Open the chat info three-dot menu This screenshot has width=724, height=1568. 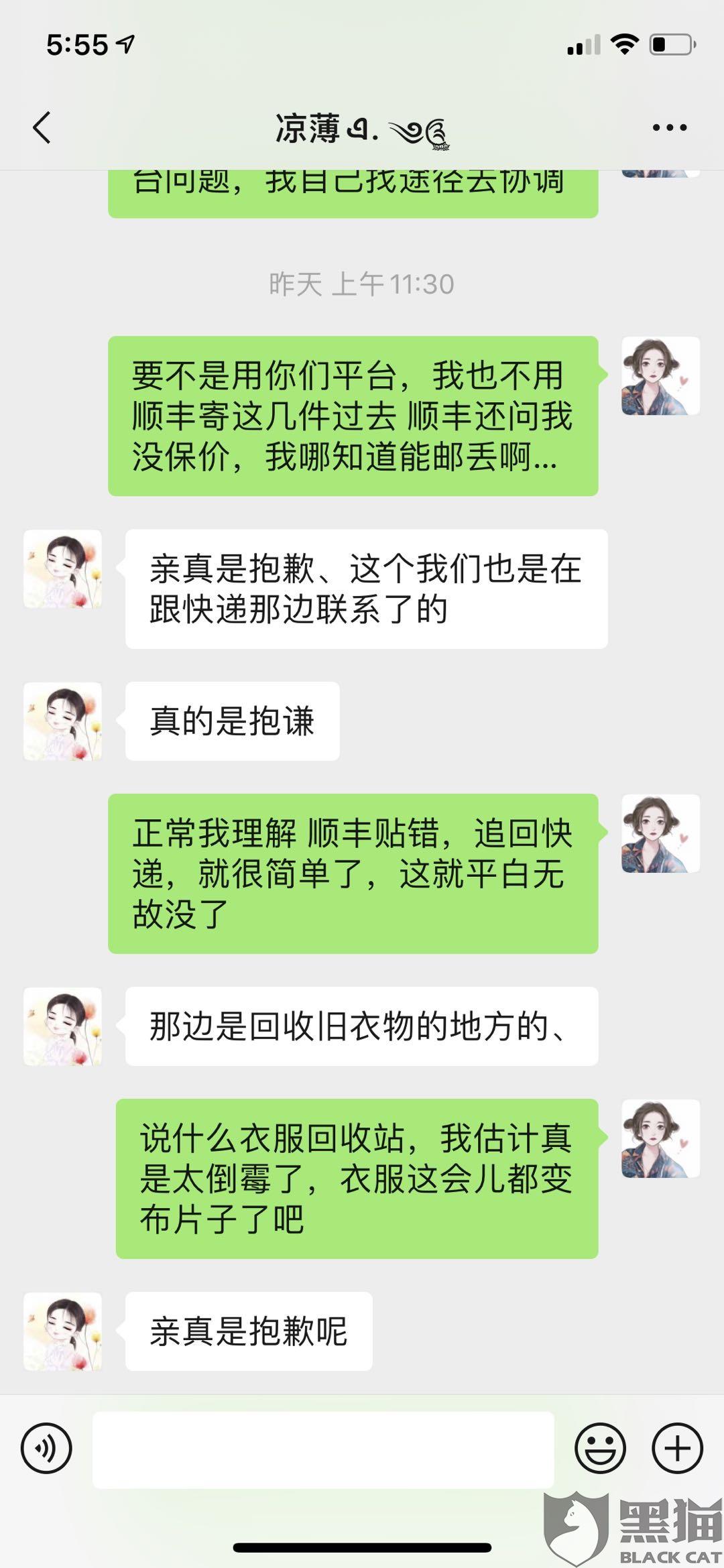[x=670, y=127]
